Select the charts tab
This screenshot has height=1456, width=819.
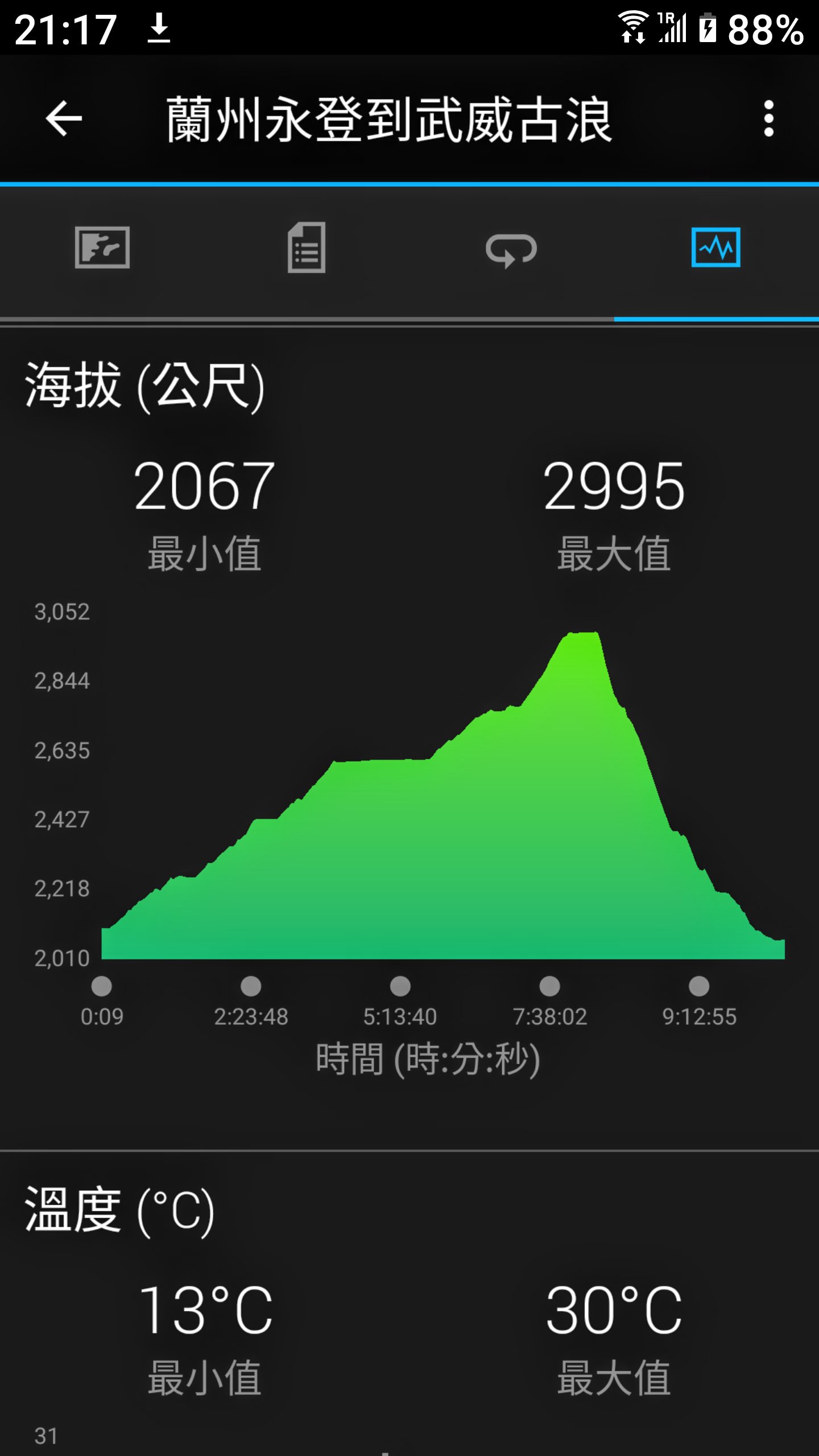(715, 248)
